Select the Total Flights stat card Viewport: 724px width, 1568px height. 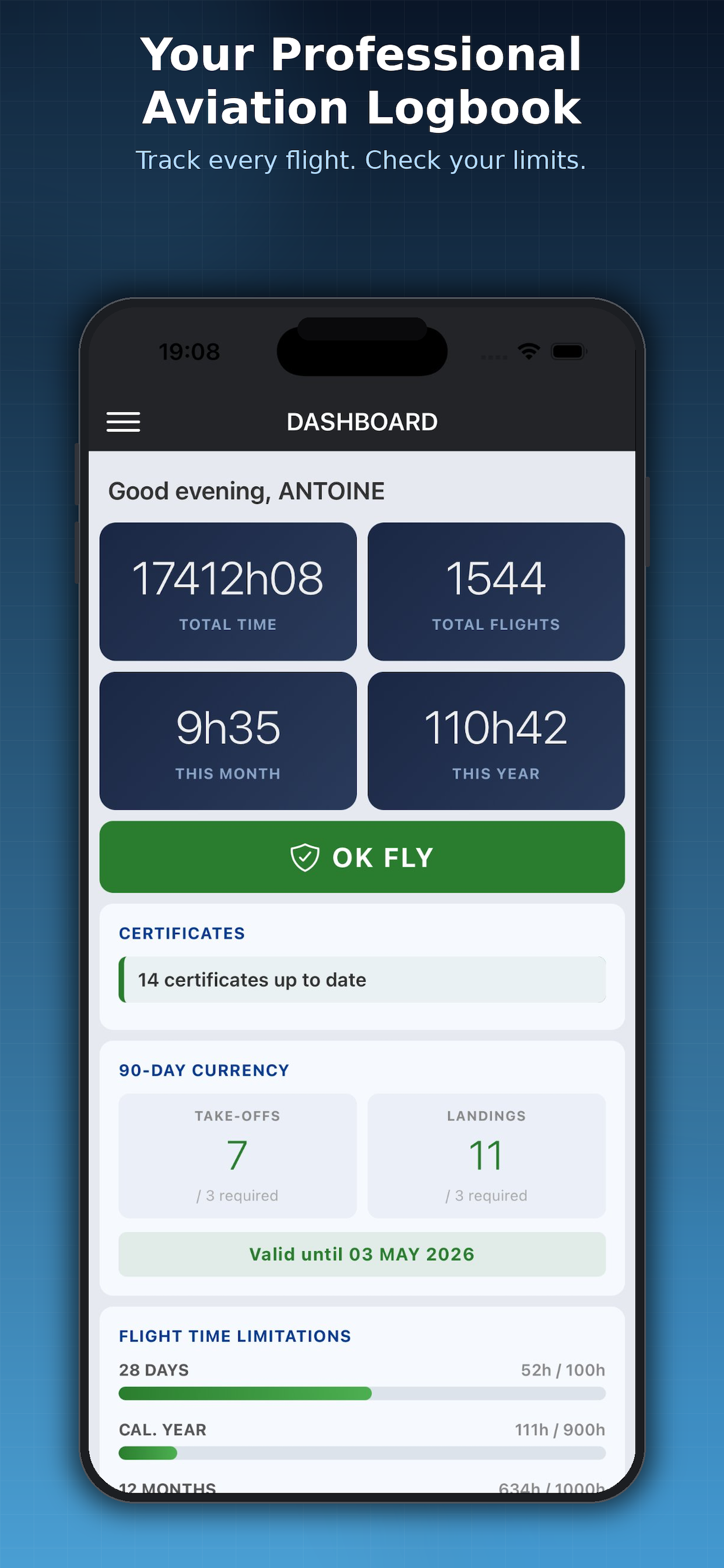click(x=496, y=590)
